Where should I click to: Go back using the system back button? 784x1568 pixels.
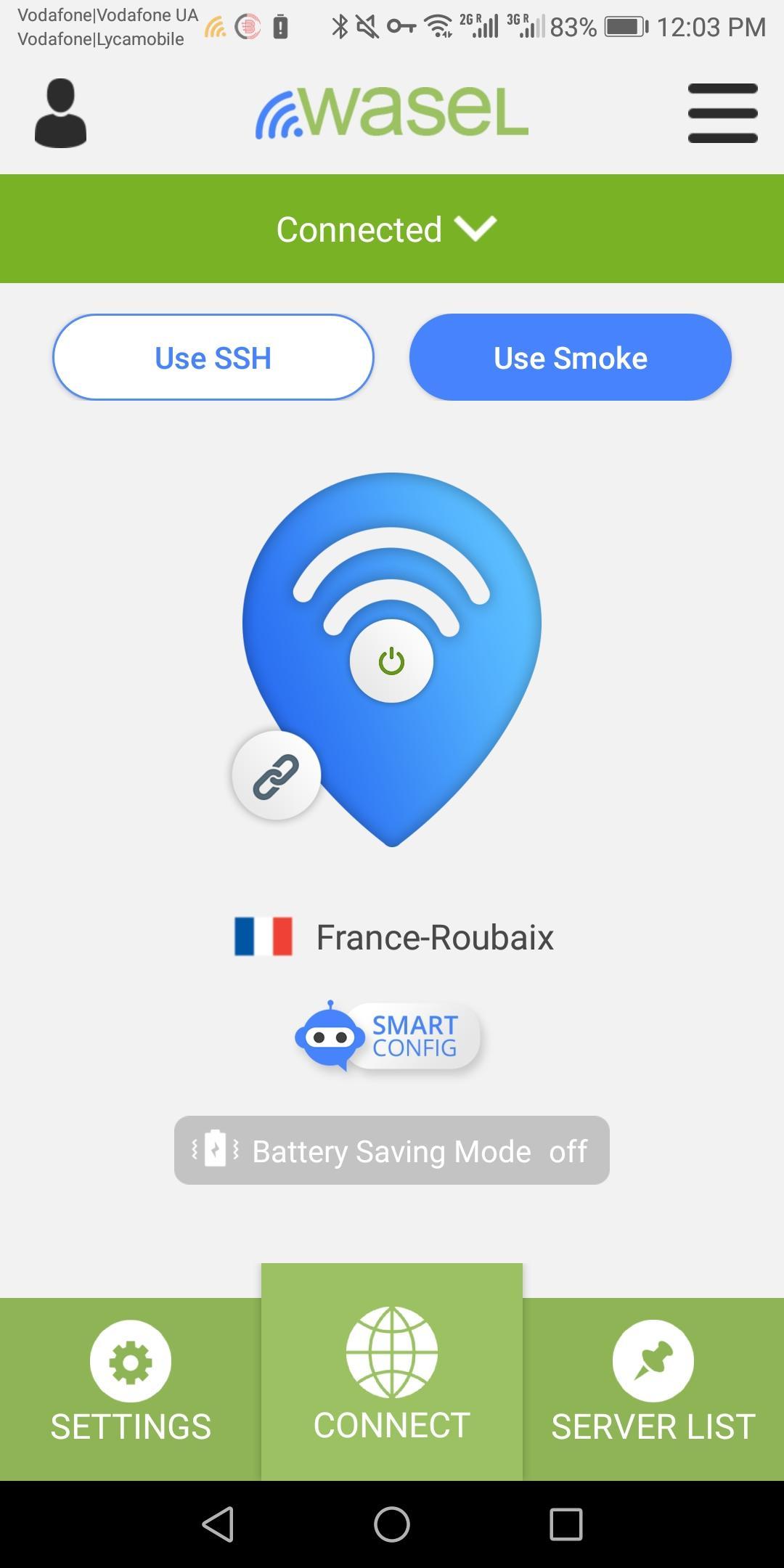pyautogui.click(x=218, y=1524)
